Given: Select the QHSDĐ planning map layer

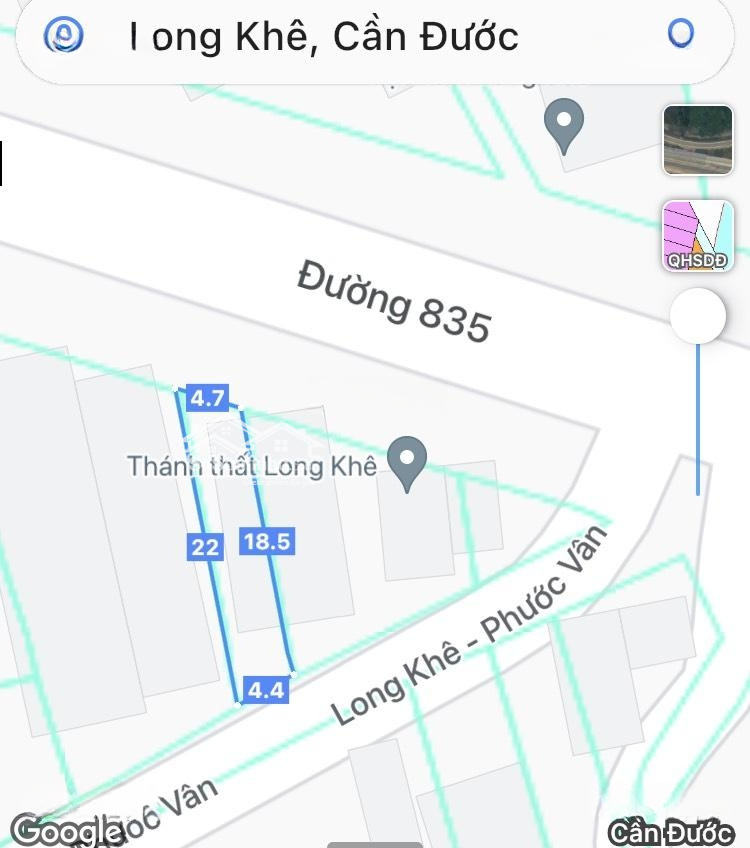Looking at the screenshot, I should click(x=698, y=236).
